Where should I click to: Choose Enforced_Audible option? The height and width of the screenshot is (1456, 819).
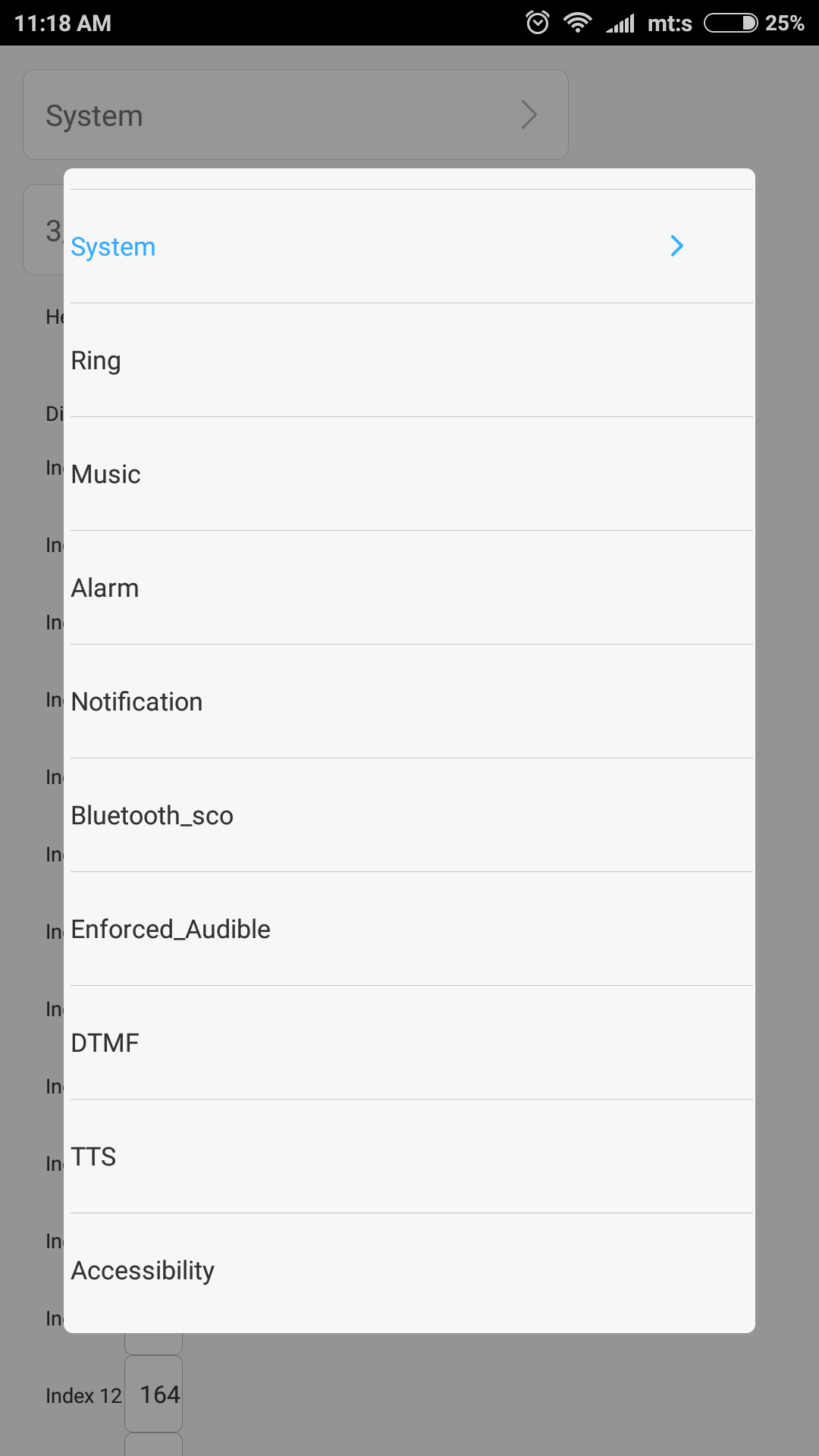tap(409, 929)
